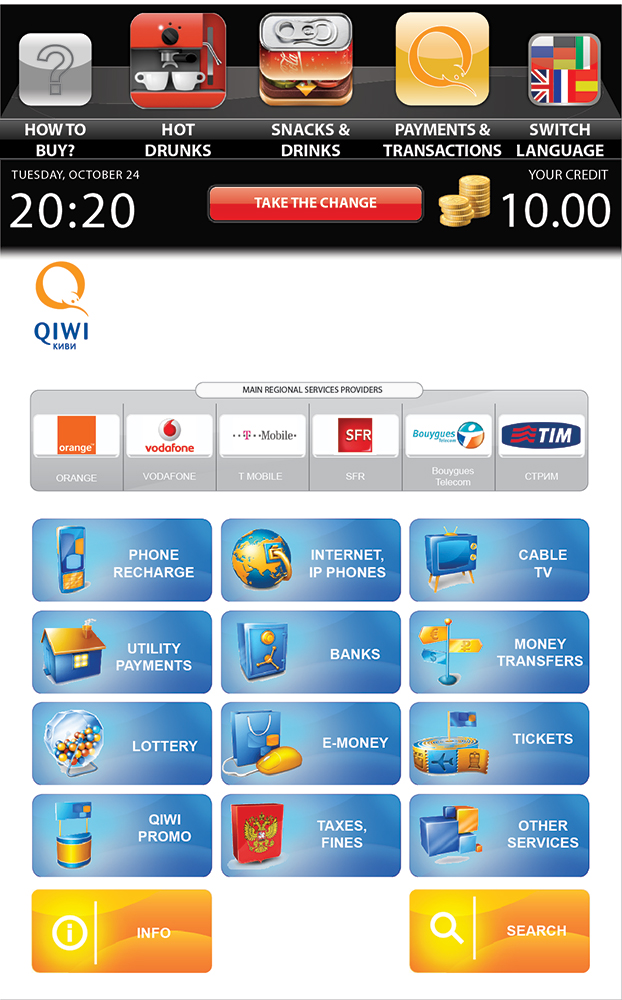Open Banks category
The width and height of the screenshot is (622, 1000).
point(311,655)
